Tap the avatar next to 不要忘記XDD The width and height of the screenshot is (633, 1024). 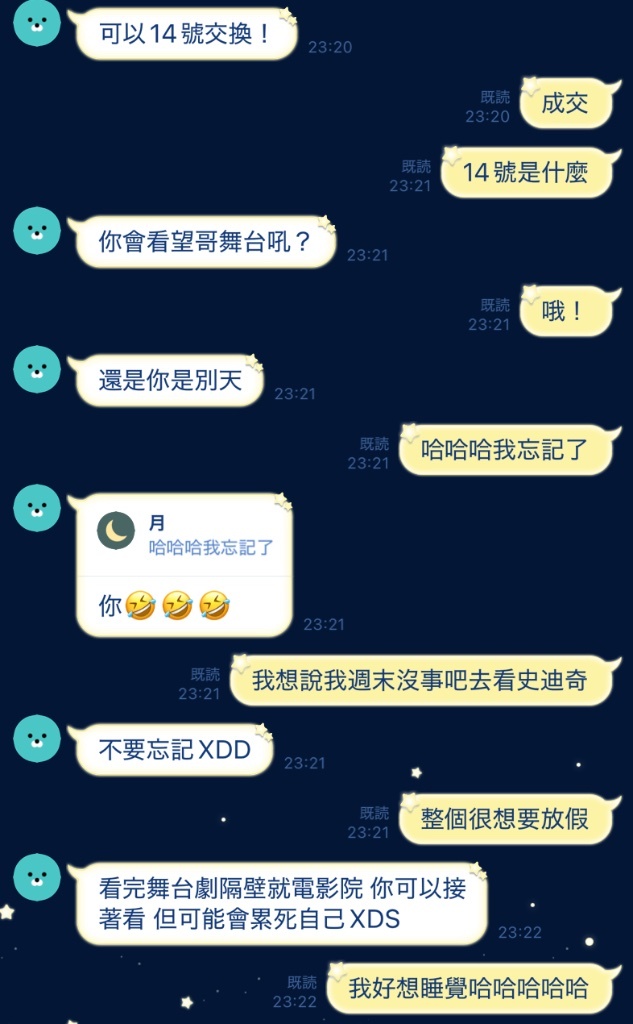[x=37, y=739]
